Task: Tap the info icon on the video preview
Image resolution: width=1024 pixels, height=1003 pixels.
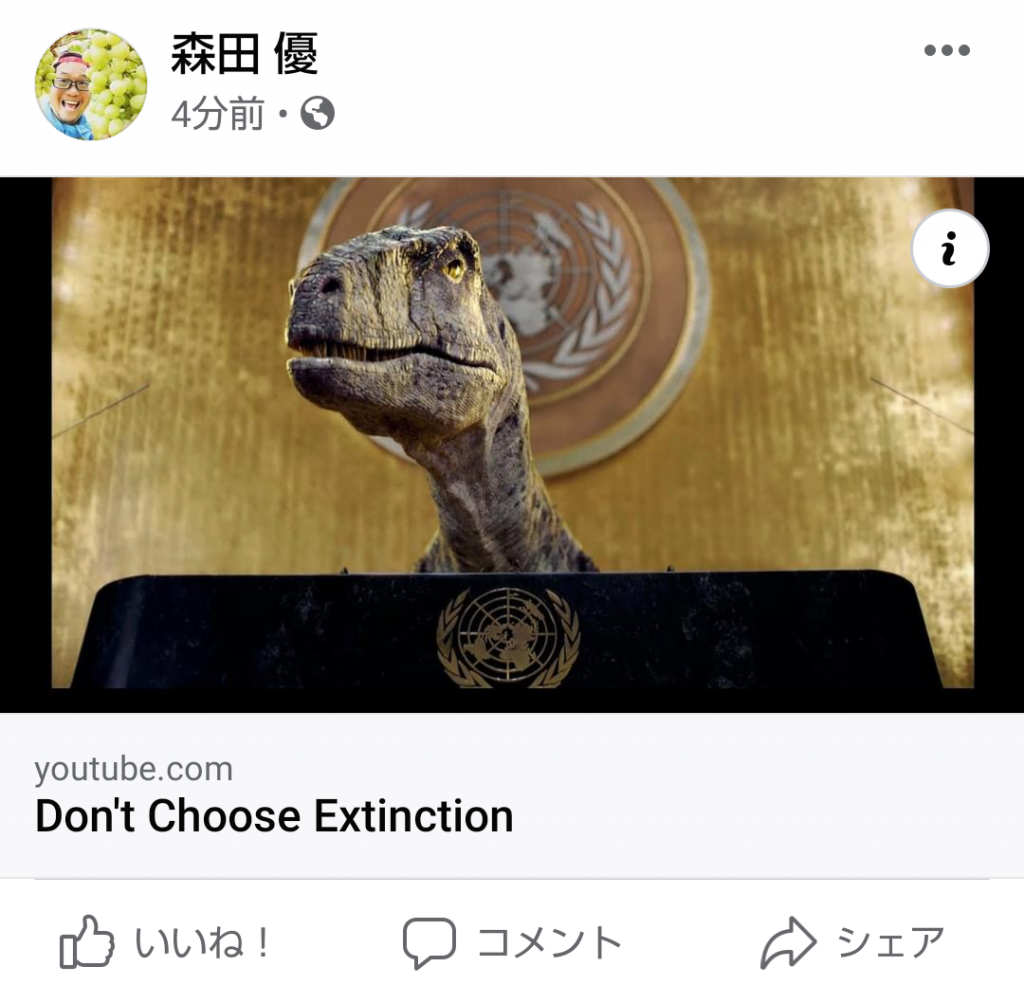Action: pos(949,250)
